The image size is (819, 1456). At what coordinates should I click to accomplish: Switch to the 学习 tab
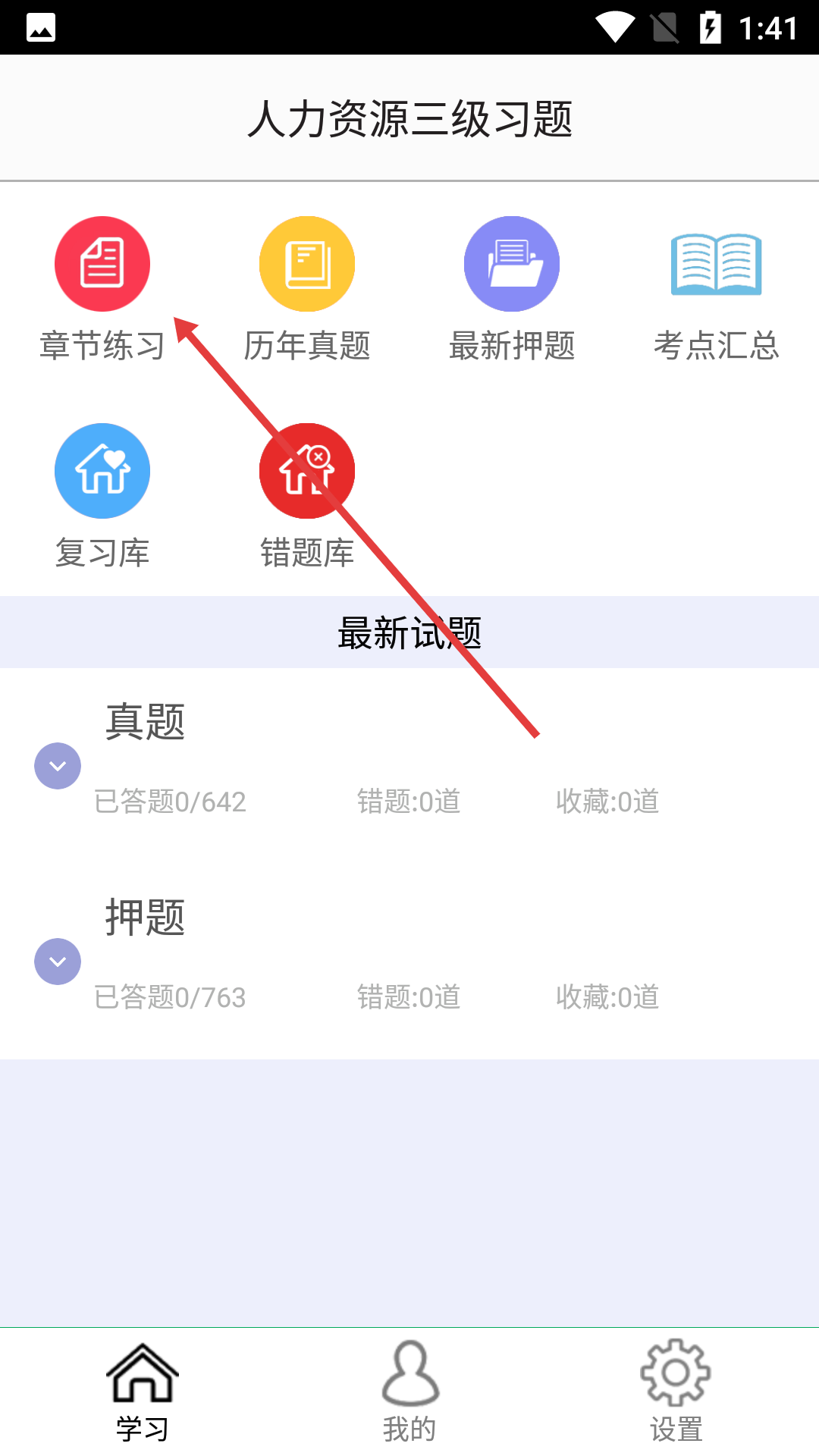(x=143, y=1392)
